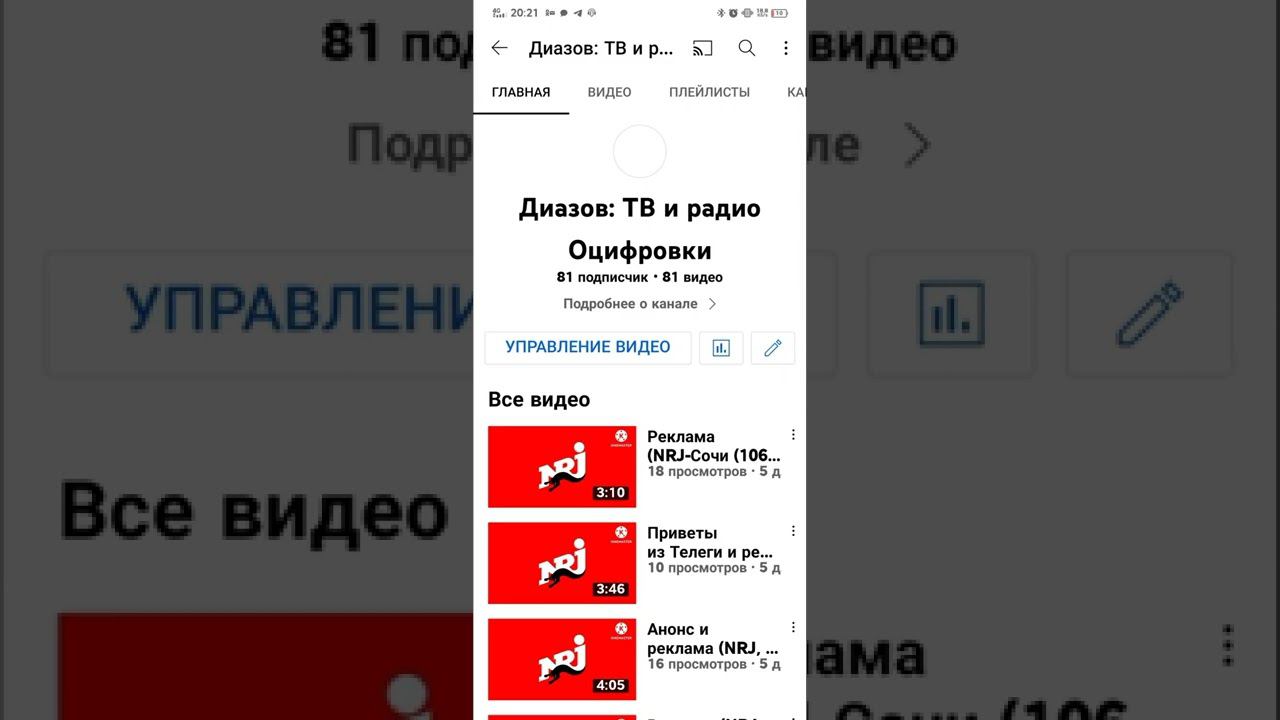
Task: Tap the channel avatar circle
Action: click(x=639, y=152)
